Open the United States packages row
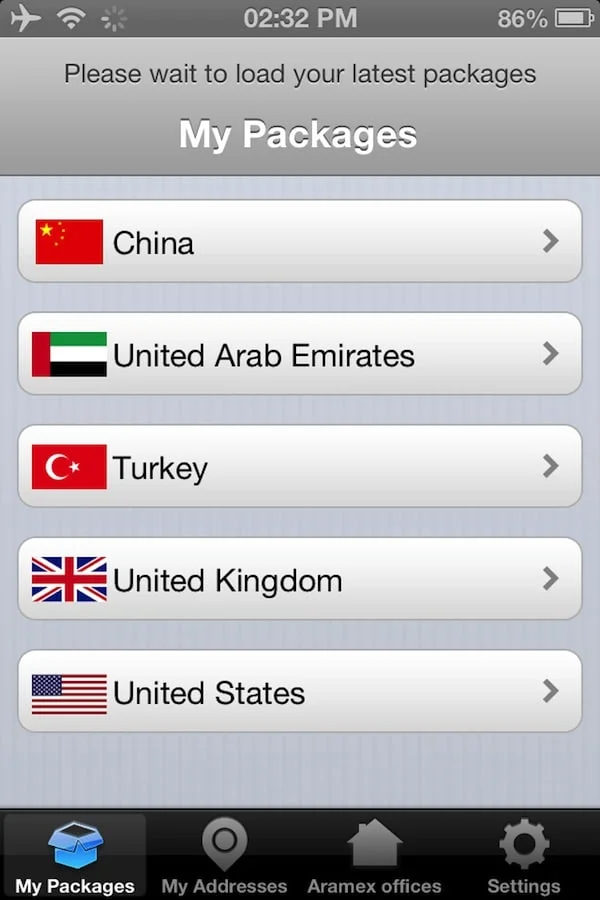 (300, 692)
